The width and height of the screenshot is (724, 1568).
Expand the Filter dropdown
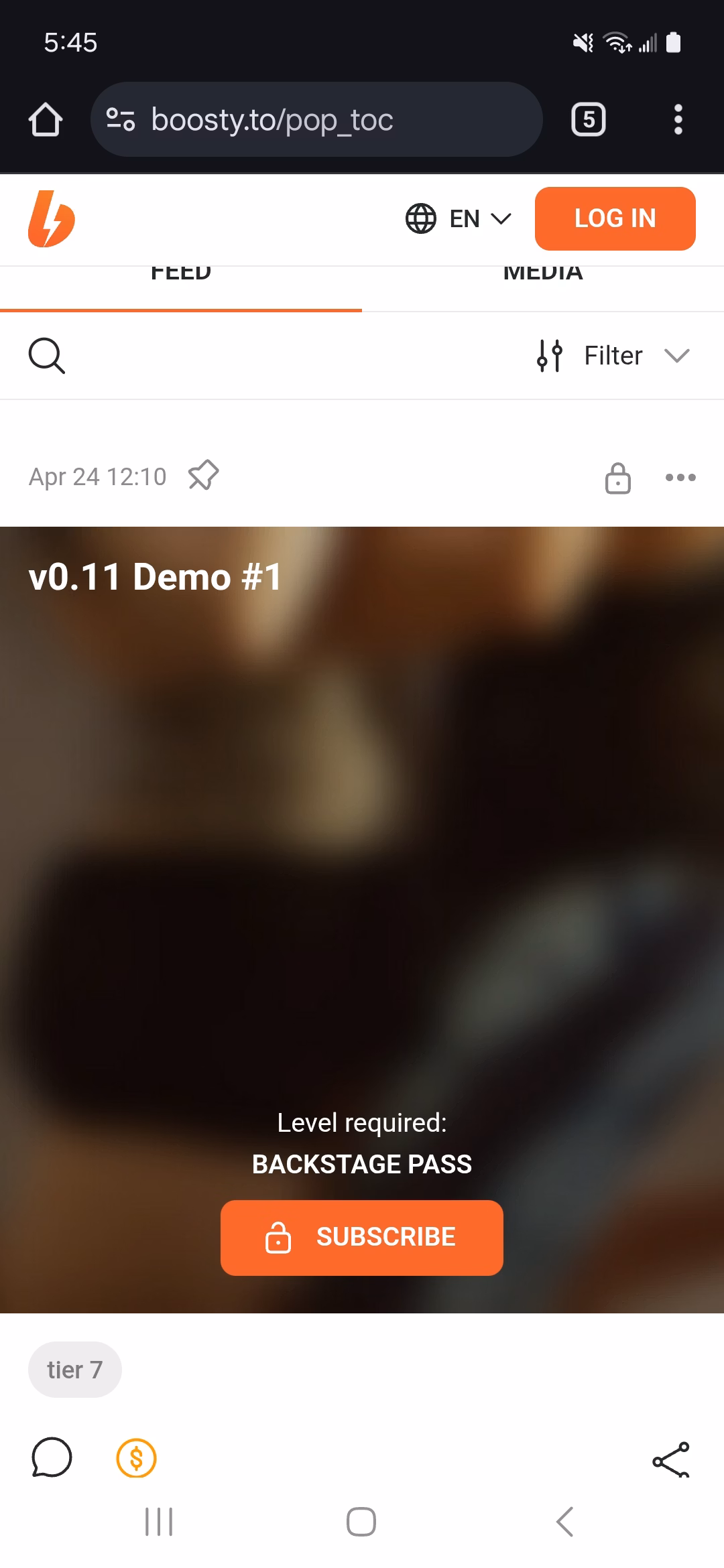click(613, 356)
